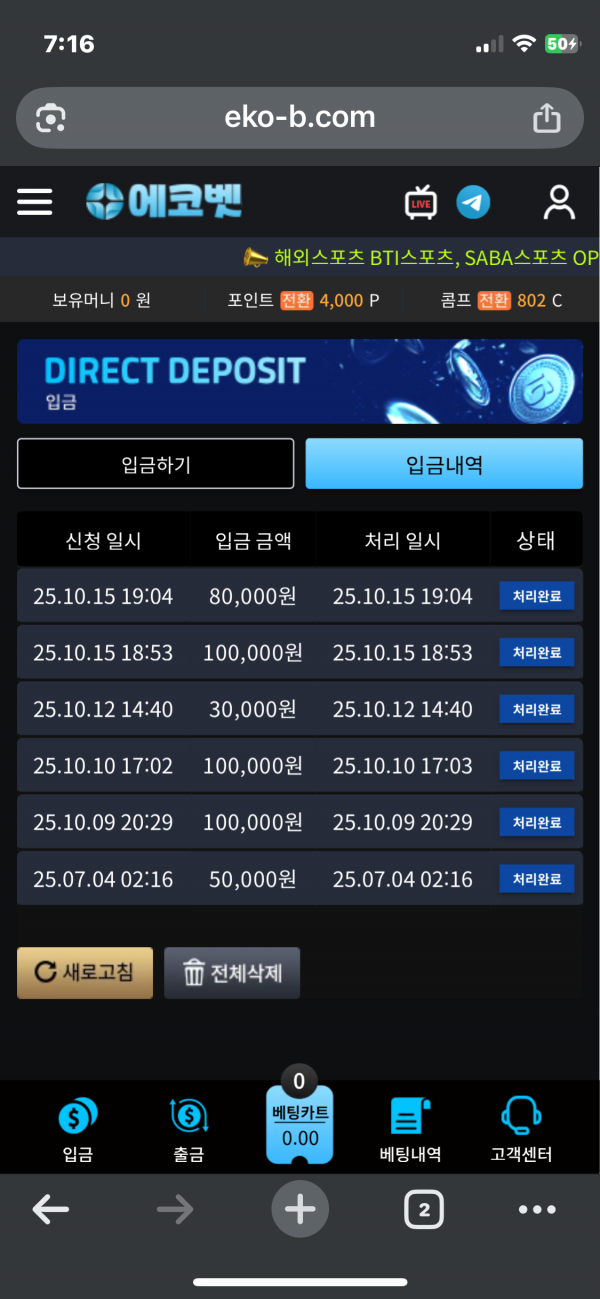Tap the eko-b.com address bar
The width and height of the screenshot is (600, 1299).
299,118
